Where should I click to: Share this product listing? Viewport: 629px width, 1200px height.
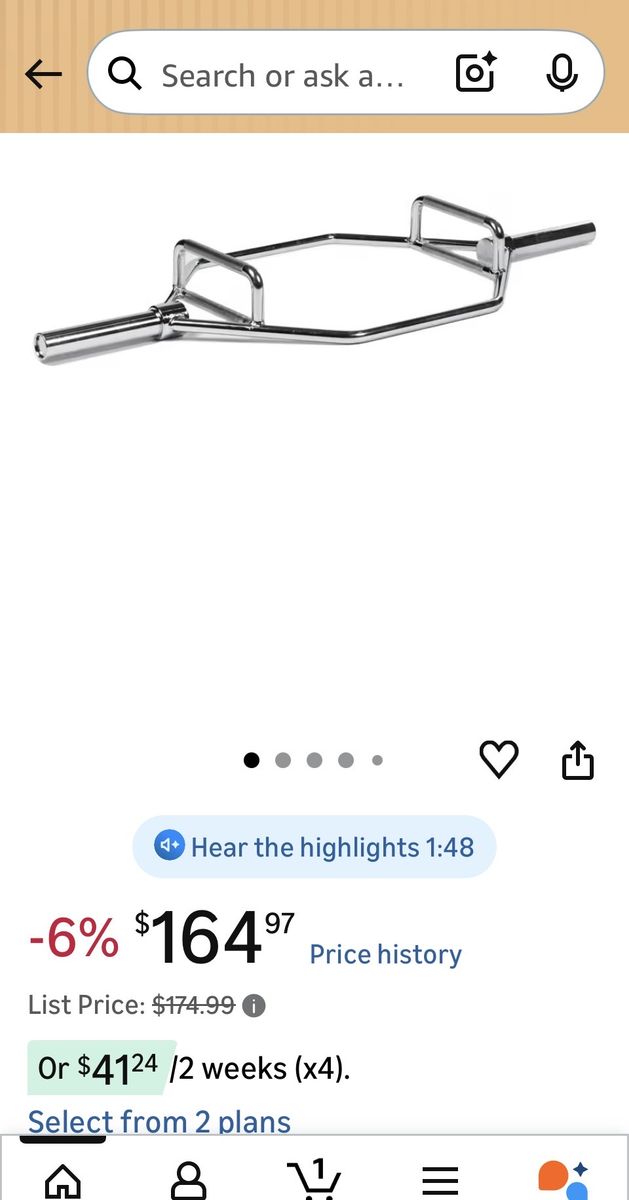(578, 760)
